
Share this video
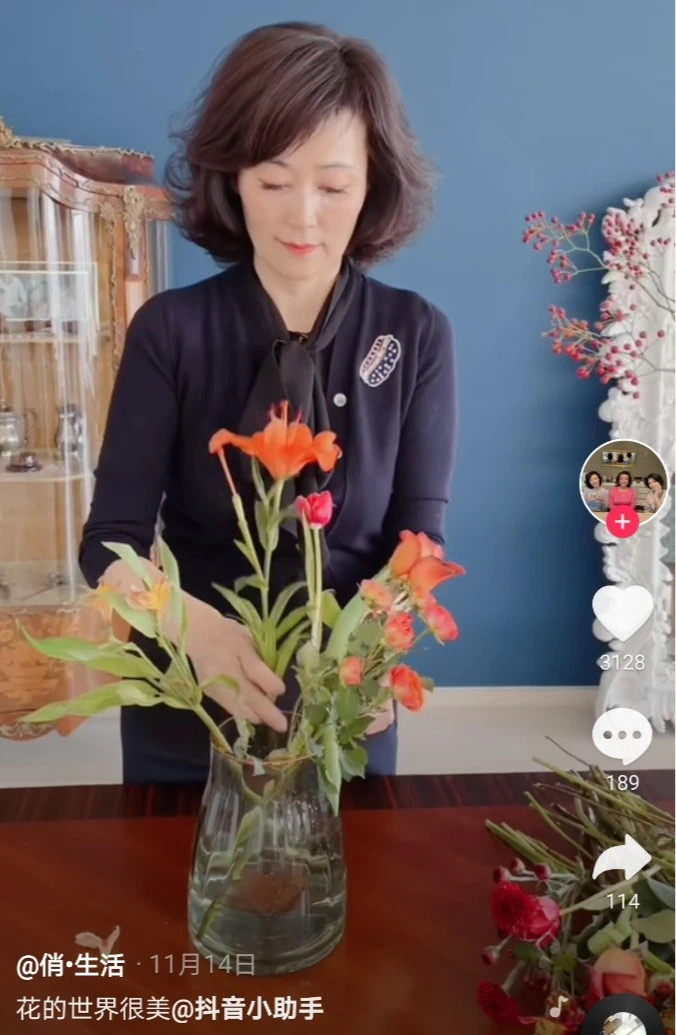click(622, 859)
